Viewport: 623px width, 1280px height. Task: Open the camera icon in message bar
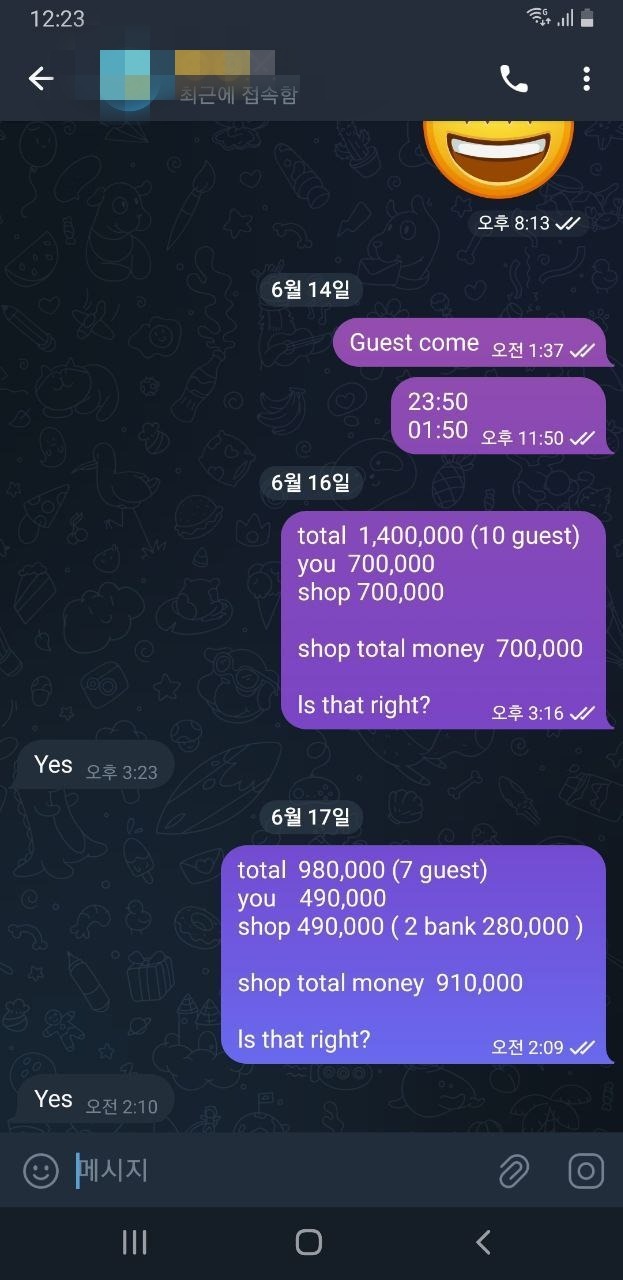(586, 1171)
